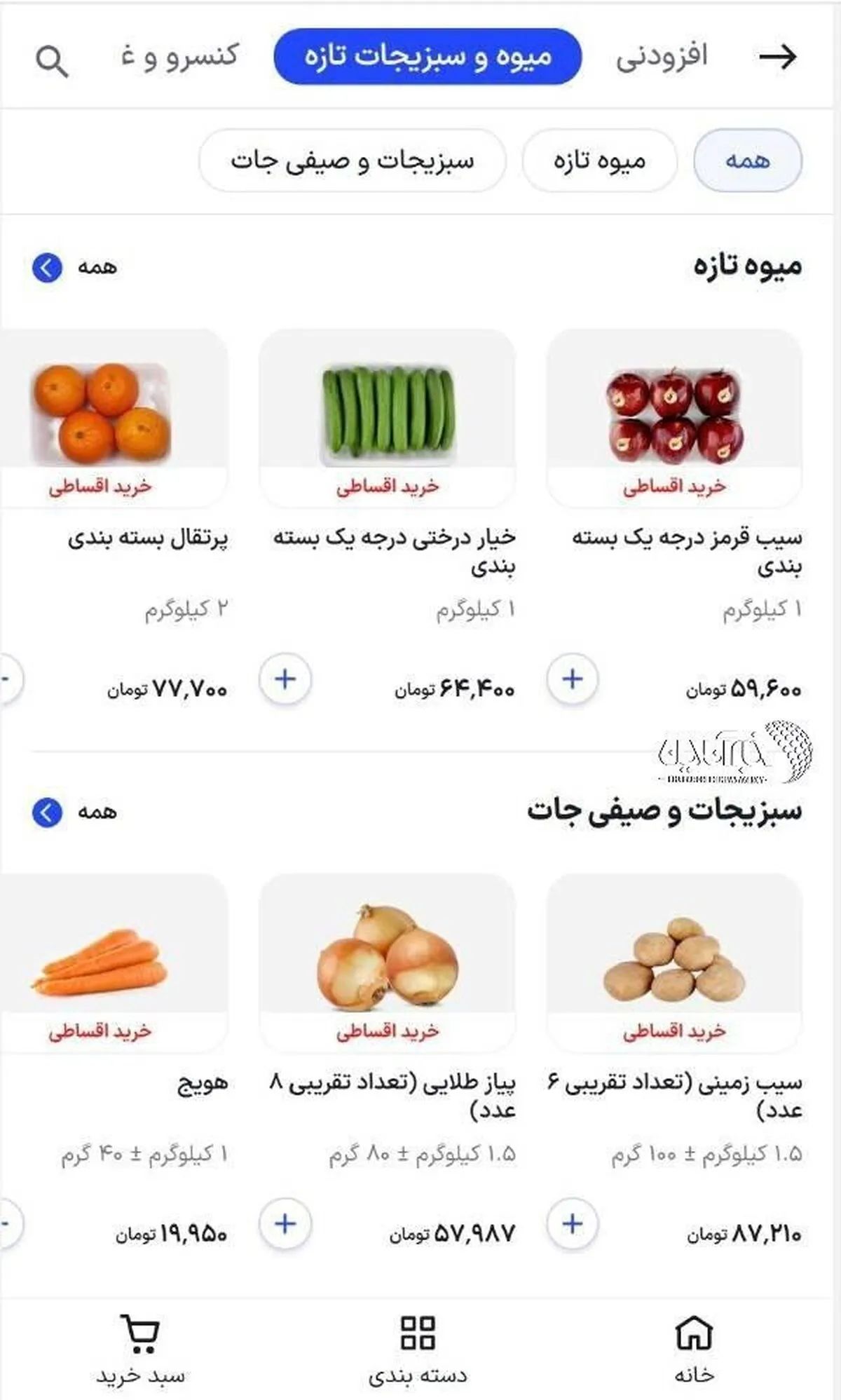Add سیب زمینی to the cart
The image size is (841, 1400).
click(573, 1223)
